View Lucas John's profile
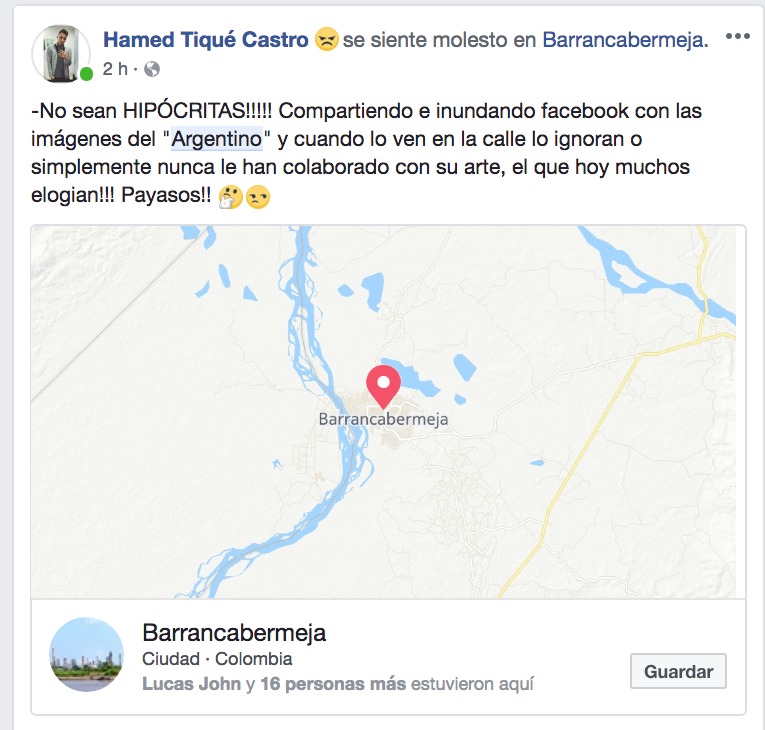765x730 pixels. [192, 684]
